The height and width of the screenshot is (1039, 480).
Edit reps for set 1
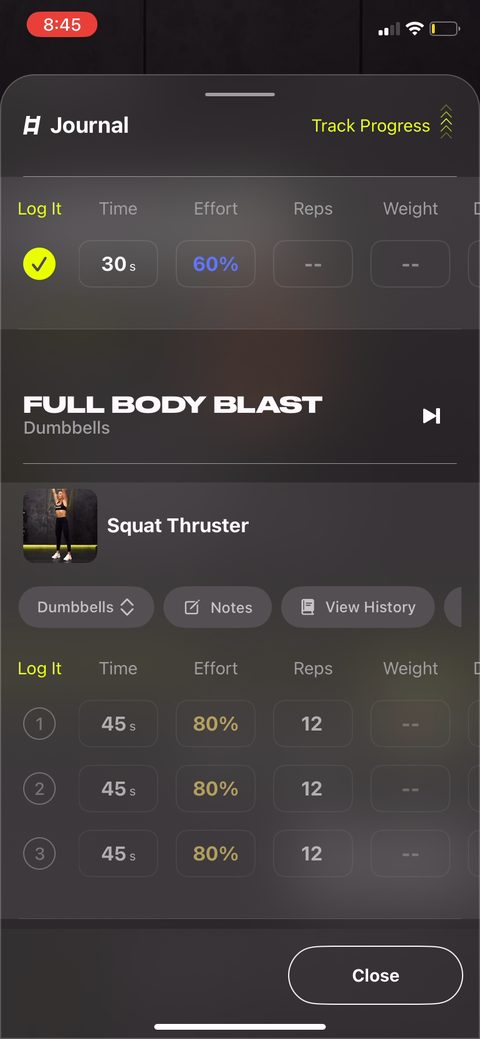313,724
